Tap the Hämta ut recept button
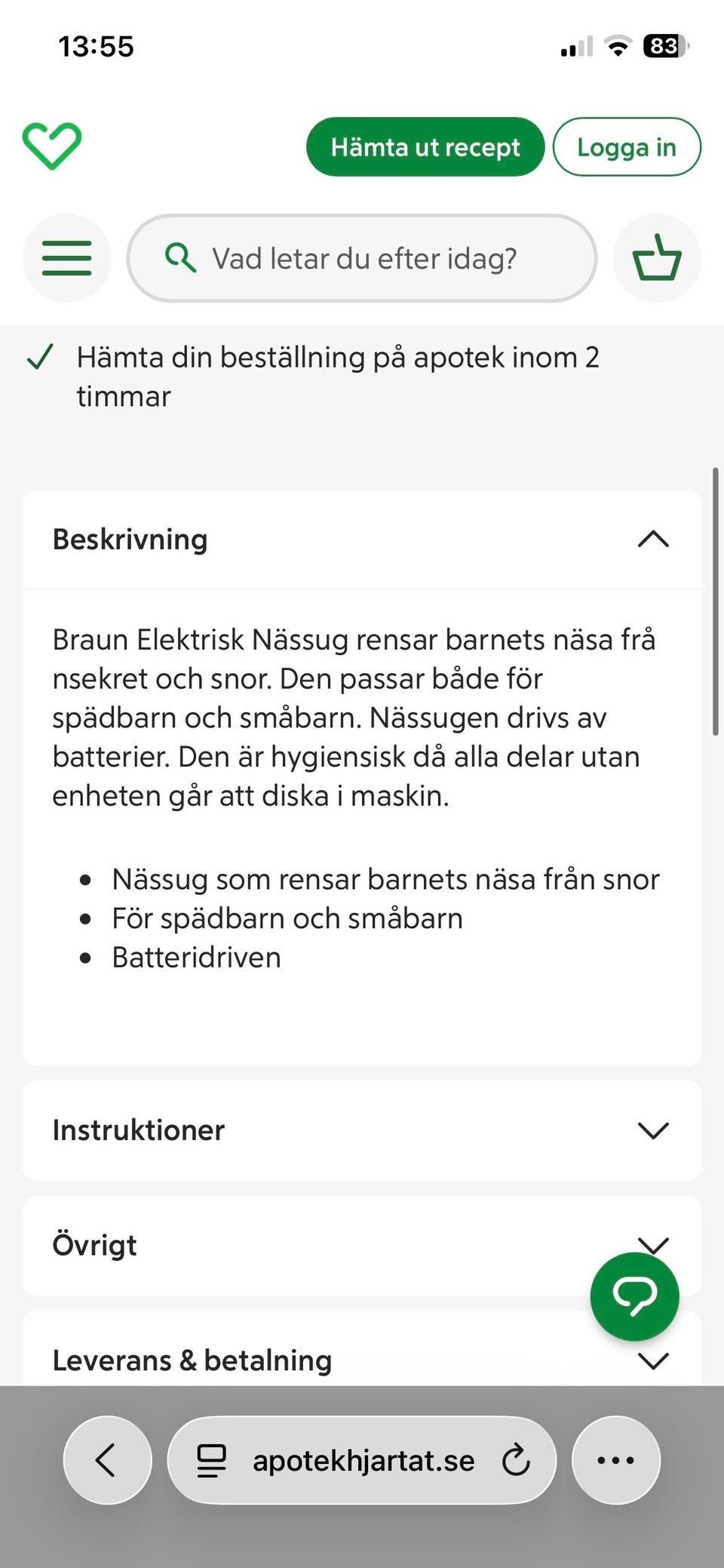Image resolution: width=724 pixels, height=1568 pixels. (425, 147)
